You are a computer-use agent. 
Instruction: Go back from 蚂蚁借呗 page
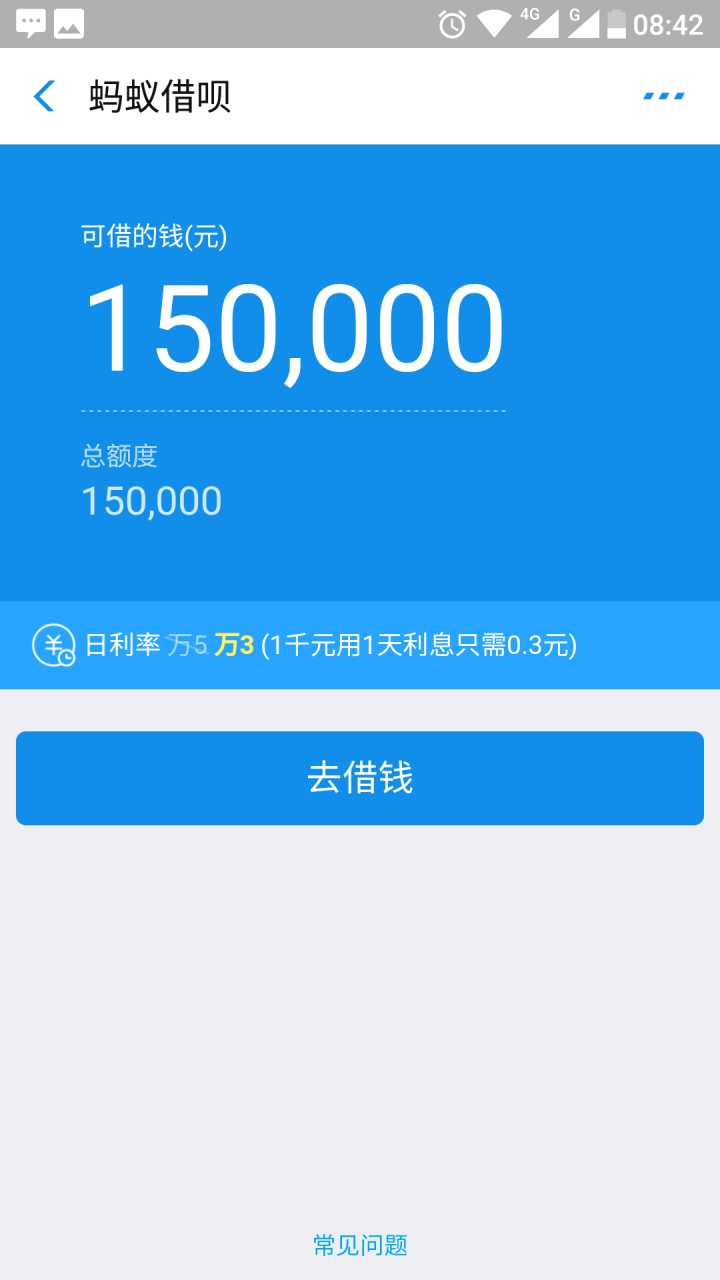pyautogui.click(x=44, y=96)
